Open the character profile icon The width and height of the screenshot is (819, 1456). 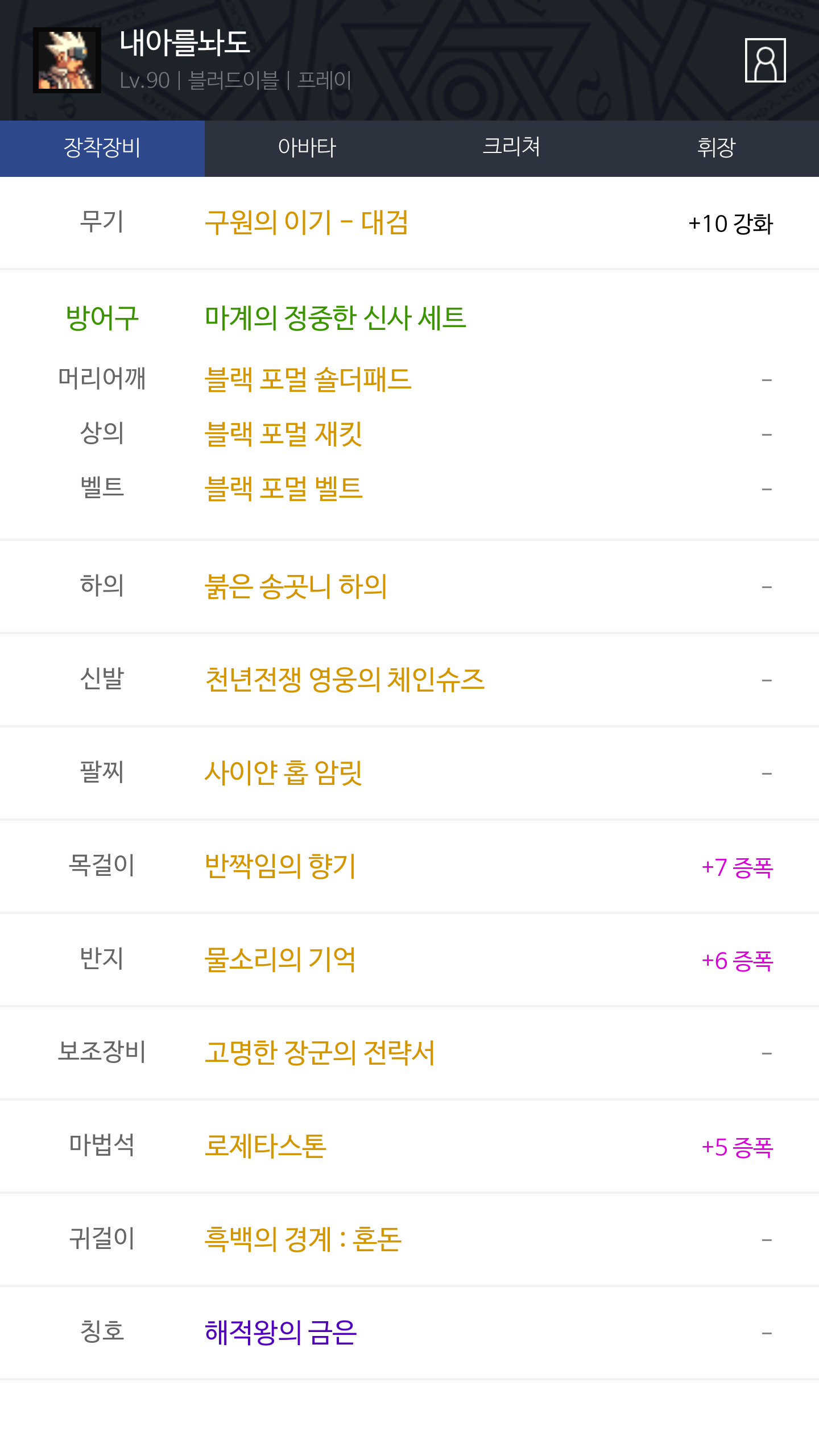765,60
